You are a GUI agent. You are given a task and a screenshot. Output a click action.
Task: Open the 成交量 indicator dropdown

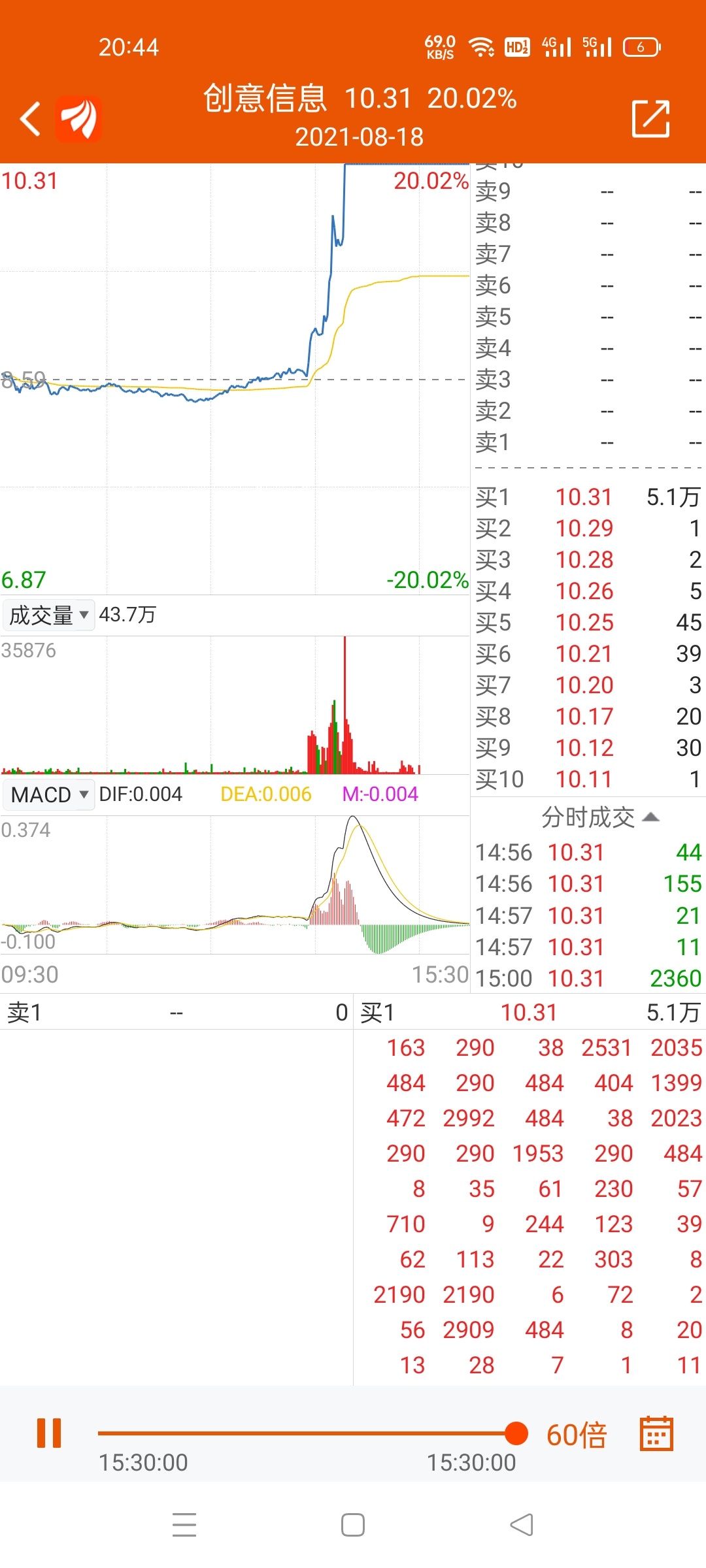point(48,615)
